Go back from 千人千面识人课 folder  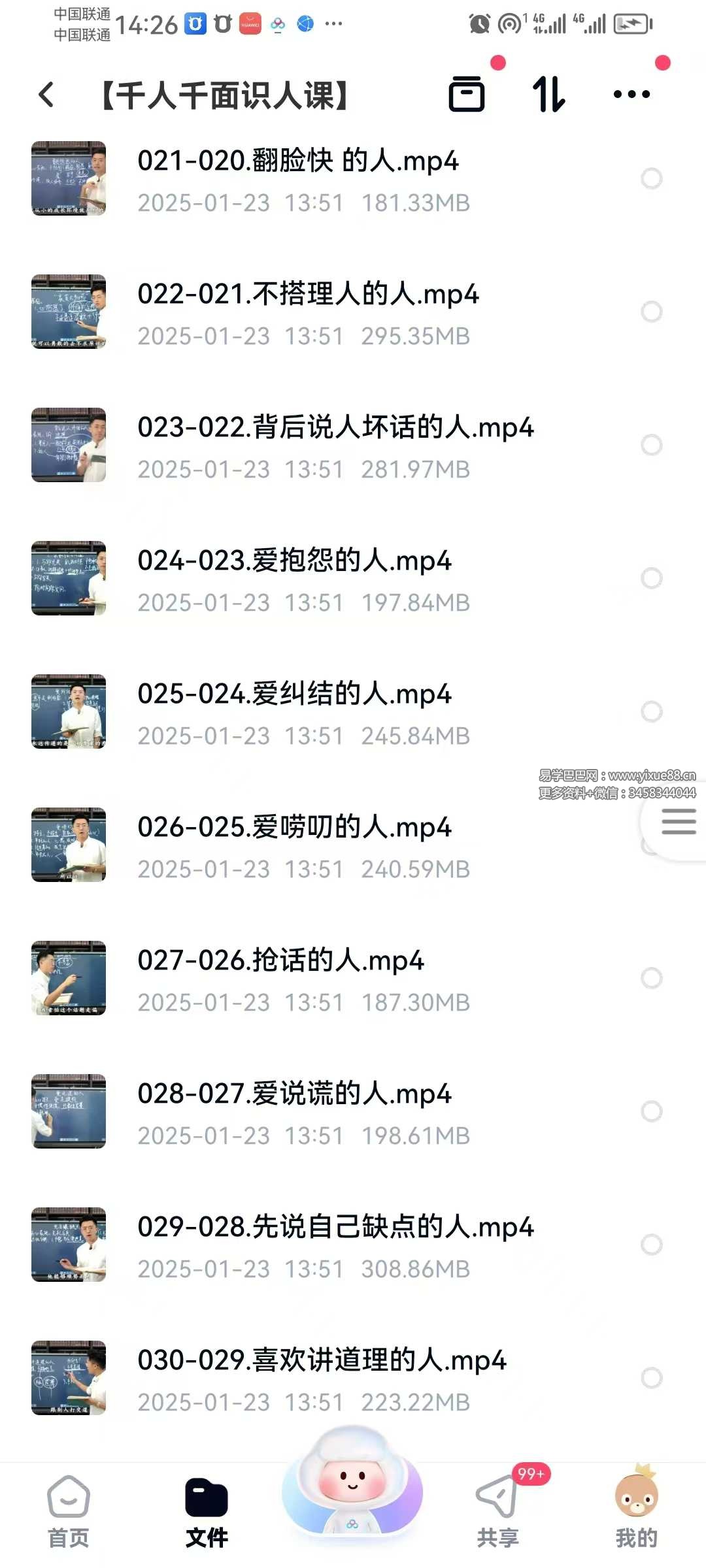46,95
